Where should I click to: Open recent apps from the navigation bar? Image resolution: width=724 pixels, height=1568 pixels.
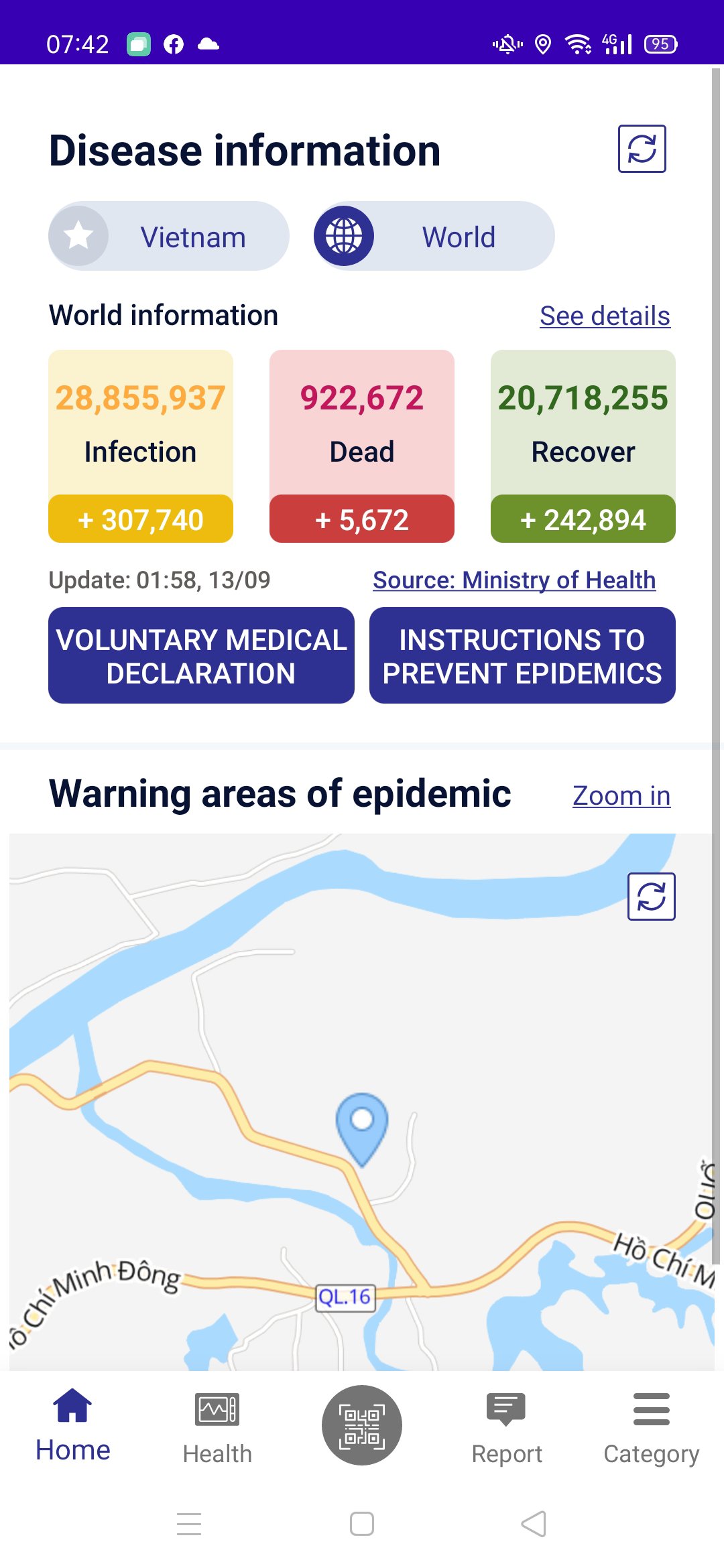(x=189, y=1524)
